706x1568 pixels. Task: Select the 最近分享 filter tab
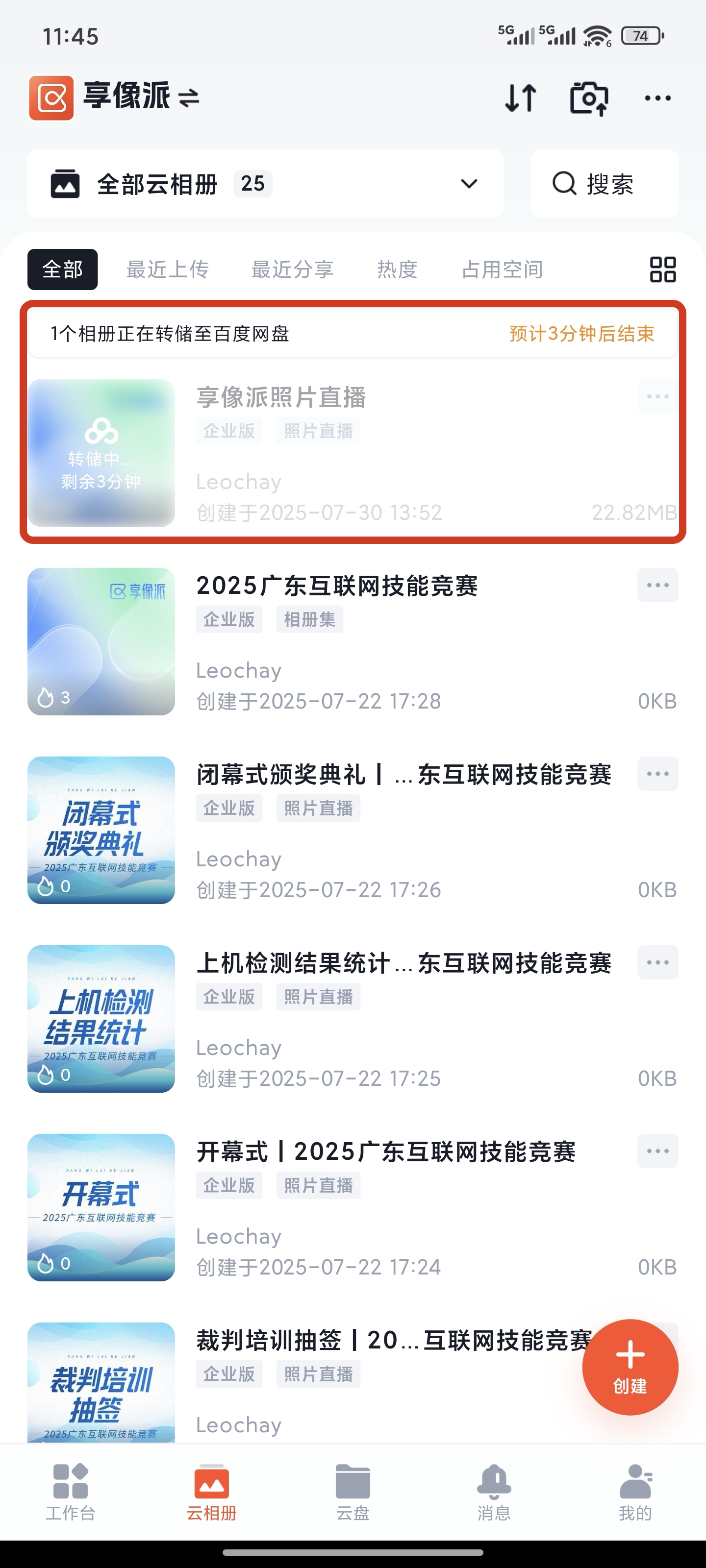292,269
